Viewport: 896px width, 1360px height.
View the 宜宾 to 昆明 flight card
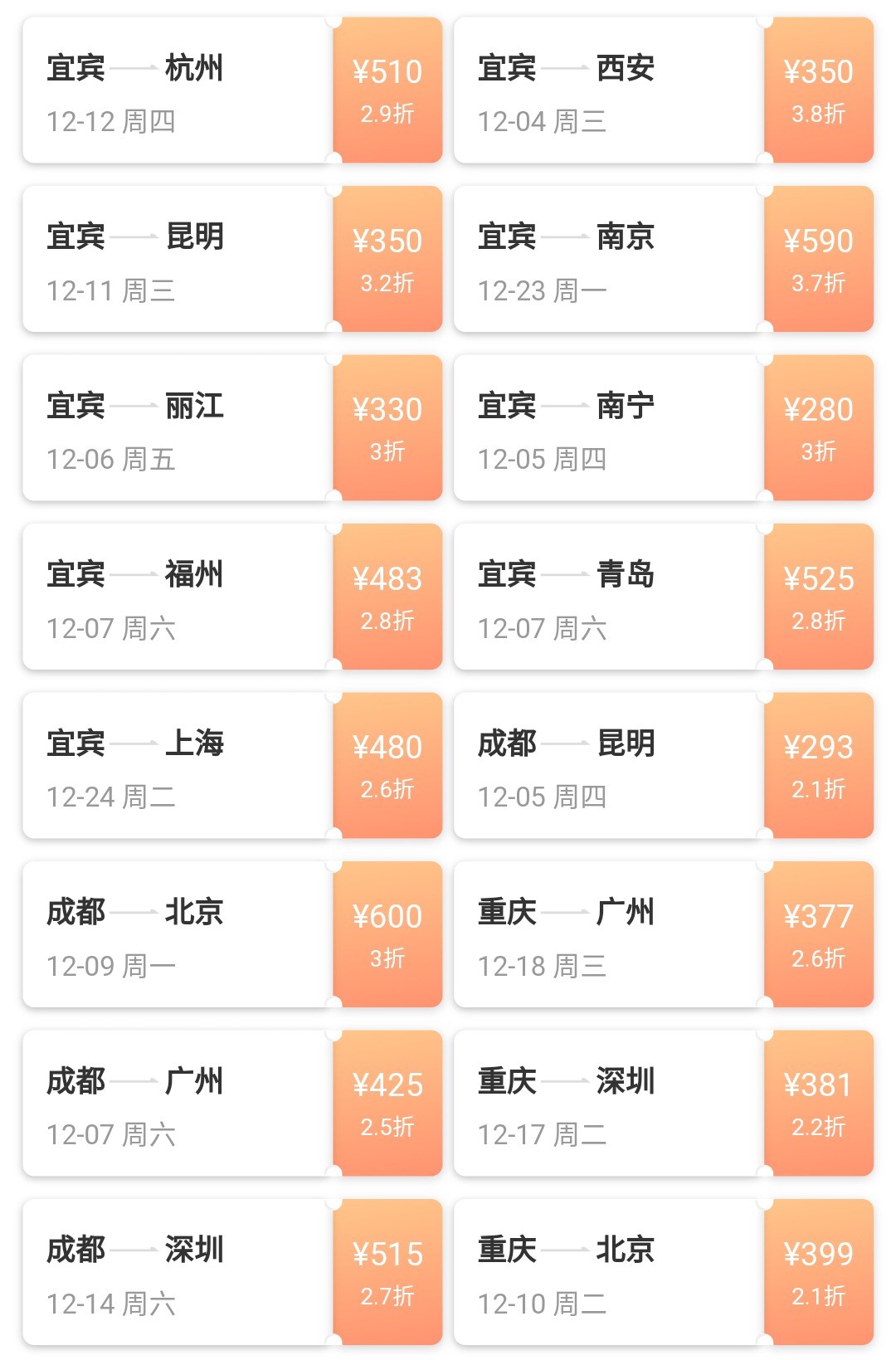[x=232, y=260]
